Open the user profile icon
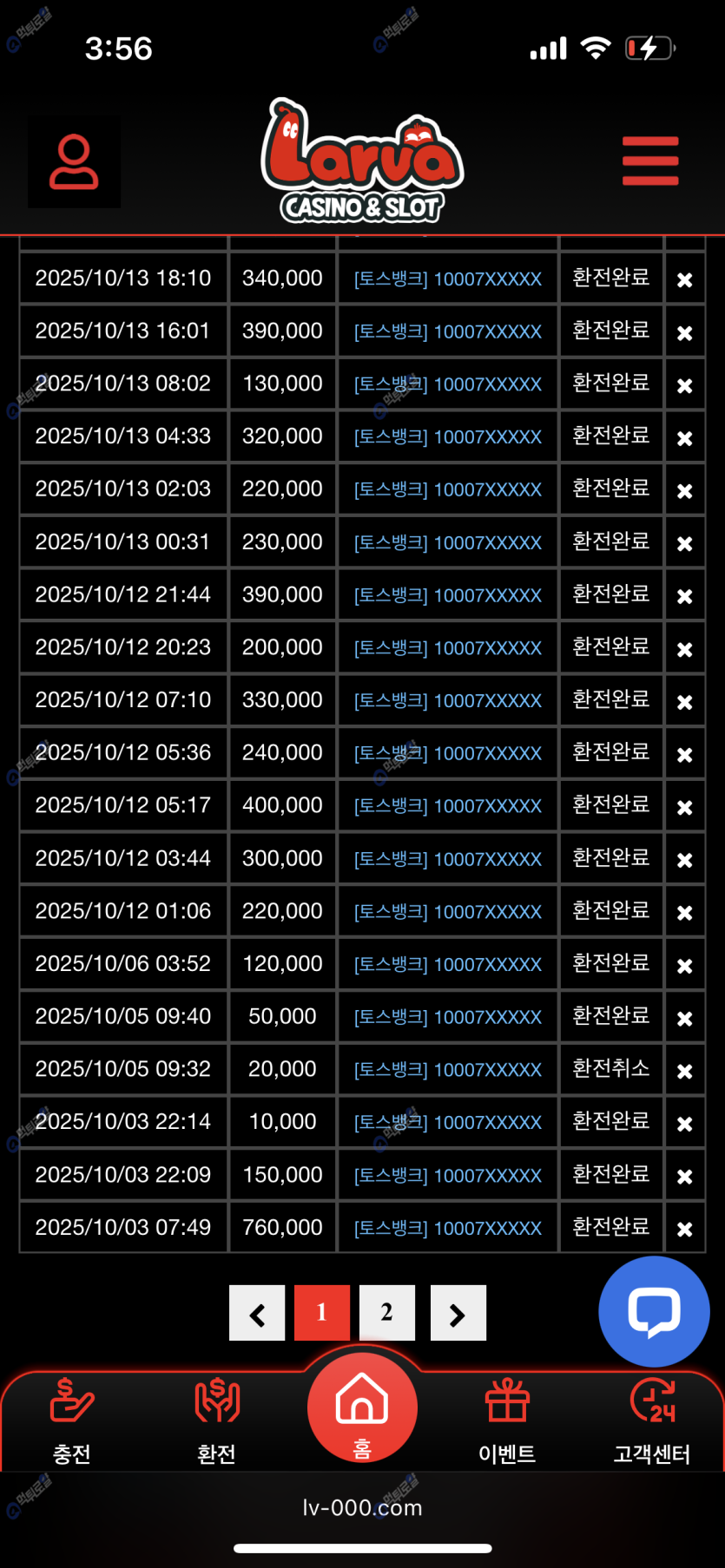This screenshot has height=1568, width=725. pos(74,162)
